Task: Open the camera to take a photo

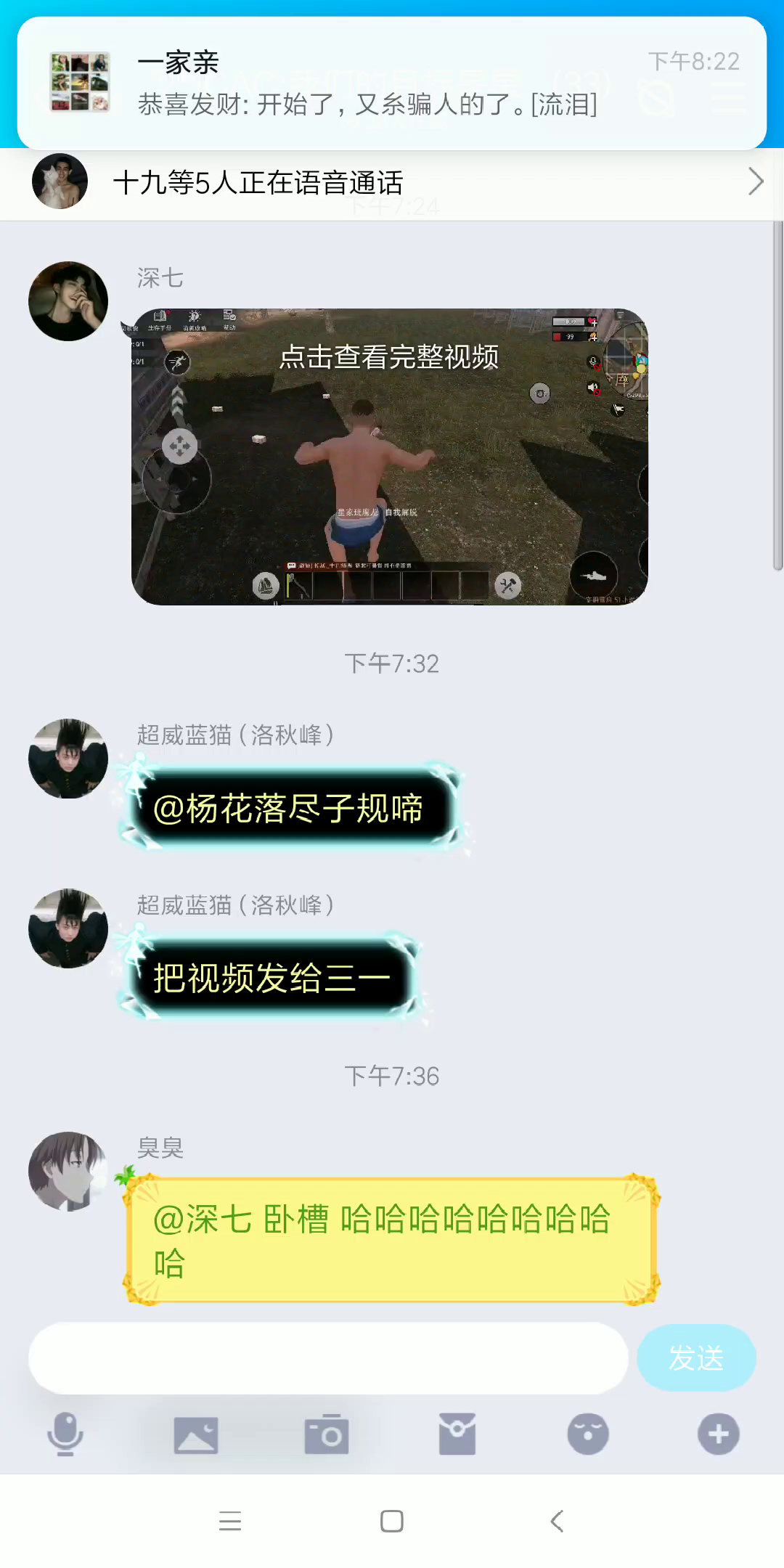Action: click(327, 1434)
